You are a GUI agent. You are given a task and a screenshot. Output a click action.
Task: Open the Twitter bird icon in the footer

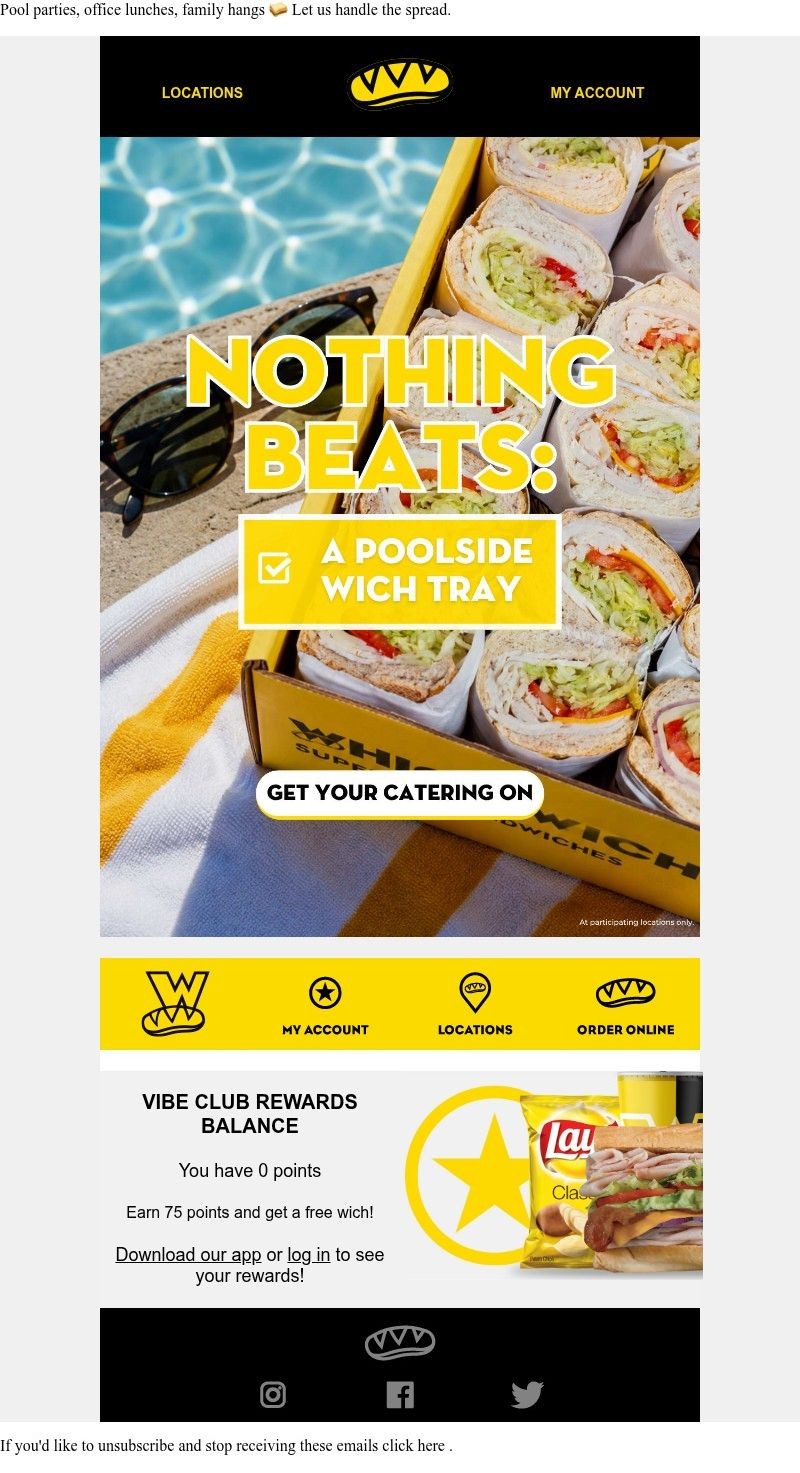(527, 1394)
